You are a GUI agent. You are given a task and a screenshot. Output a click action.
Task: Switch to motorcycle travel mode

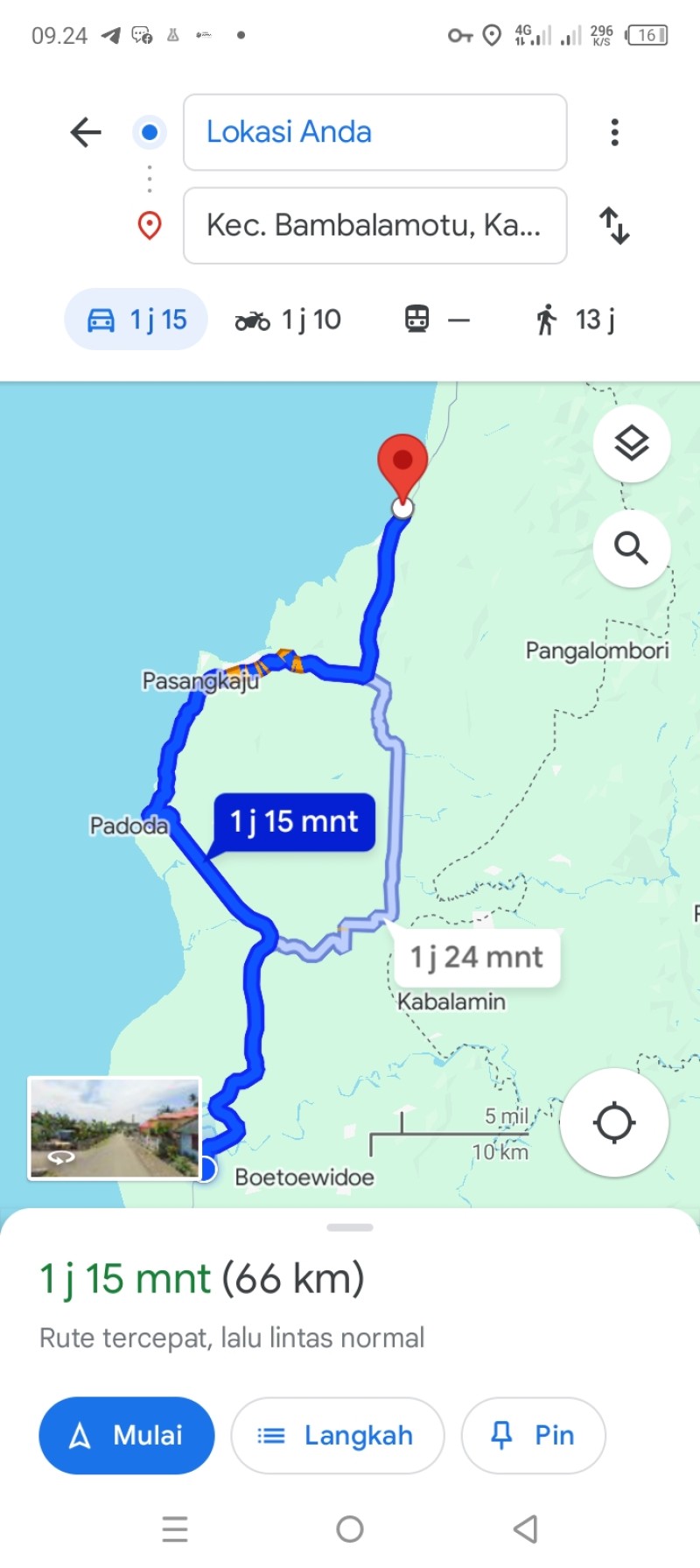pyautogui.click(x=288, y=320)
